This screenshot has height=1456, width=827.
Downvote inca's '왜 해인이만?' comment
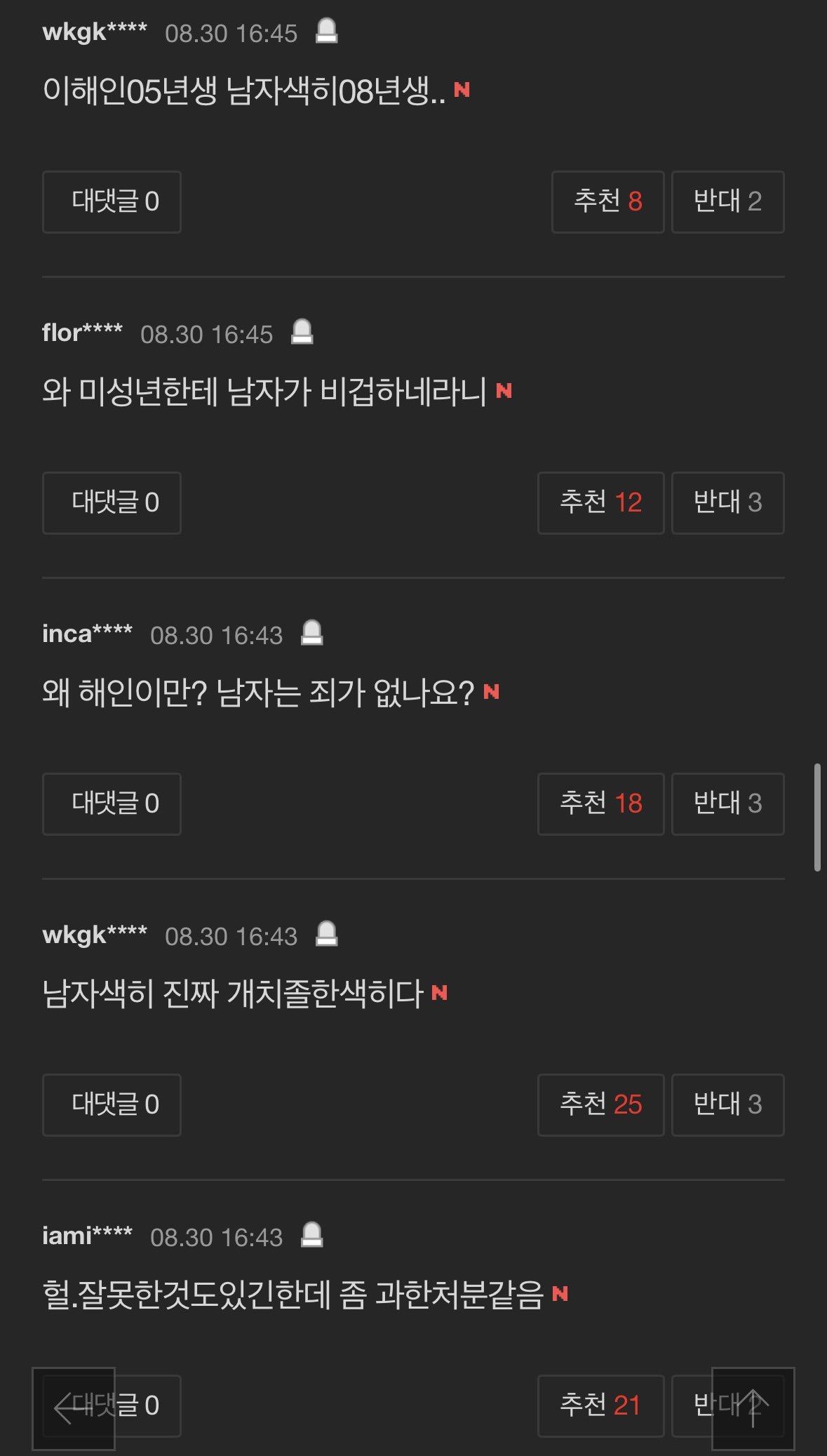click(x=727, y=804)
